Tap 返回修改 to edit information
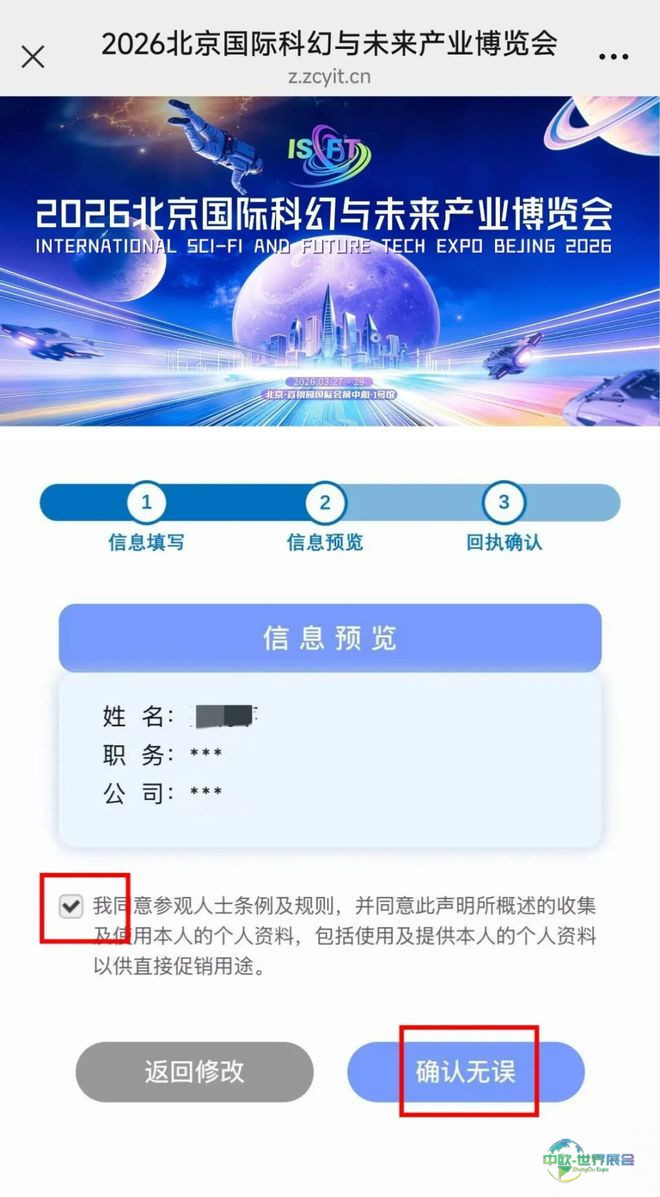 coord(194,1071)
